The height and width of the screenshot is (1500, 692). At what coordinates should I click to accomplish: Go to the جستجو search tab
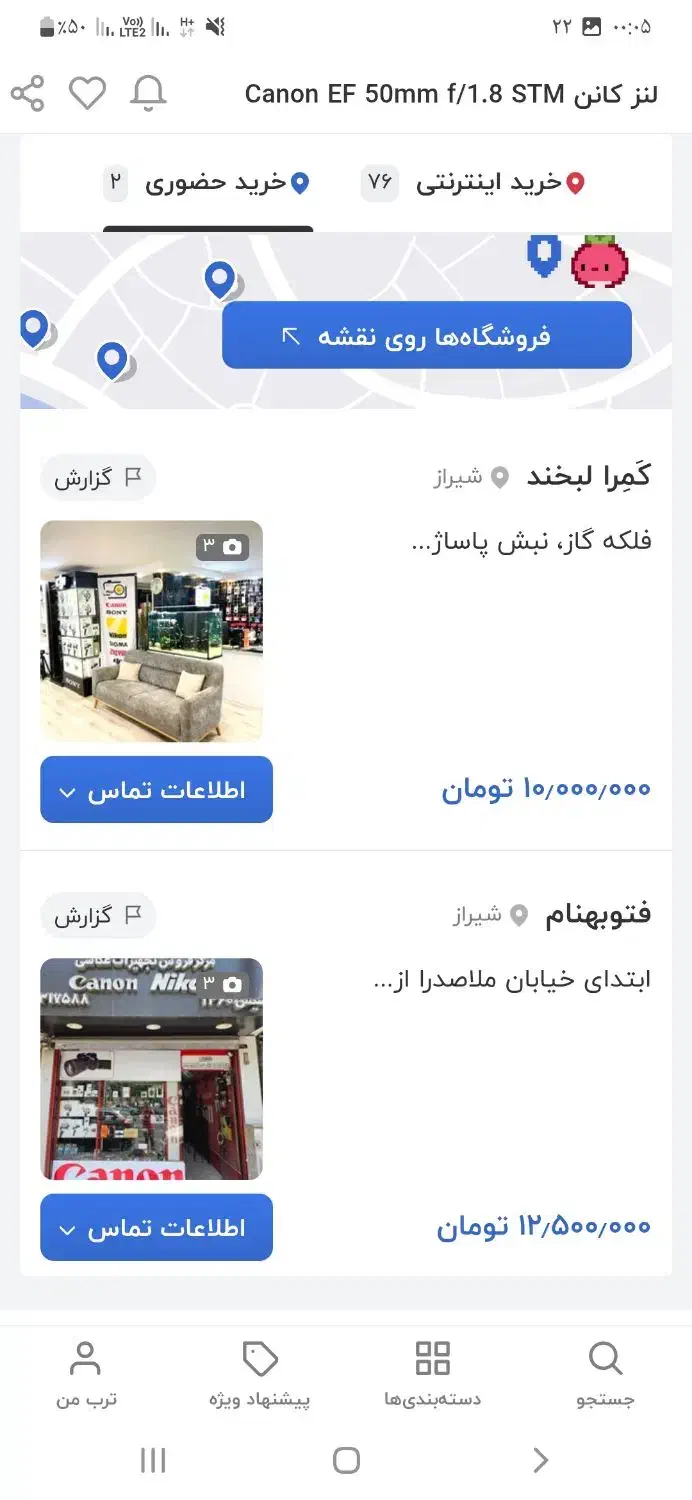click(x=605, y=1375)
